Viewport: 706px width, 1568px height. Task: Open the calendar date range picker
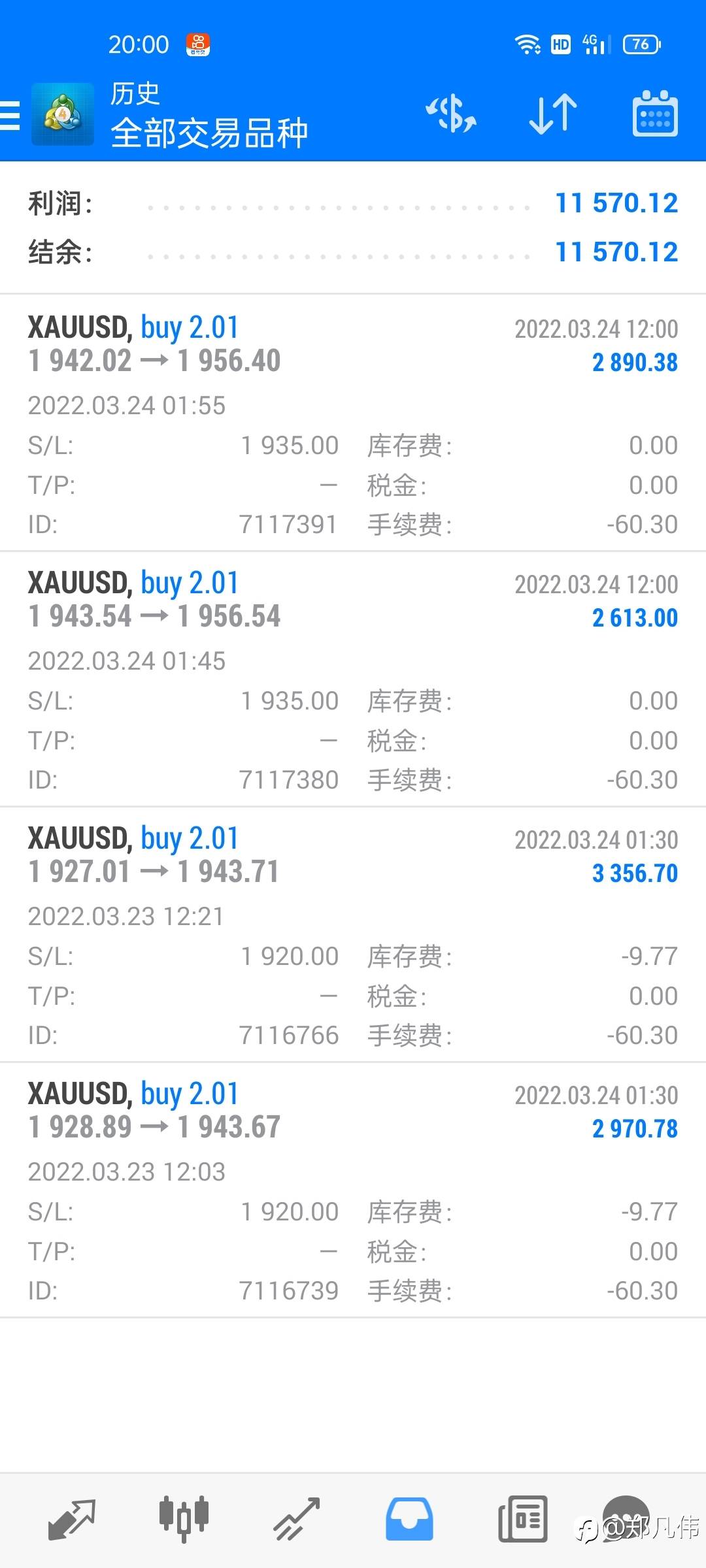click(x=655, y=114)
